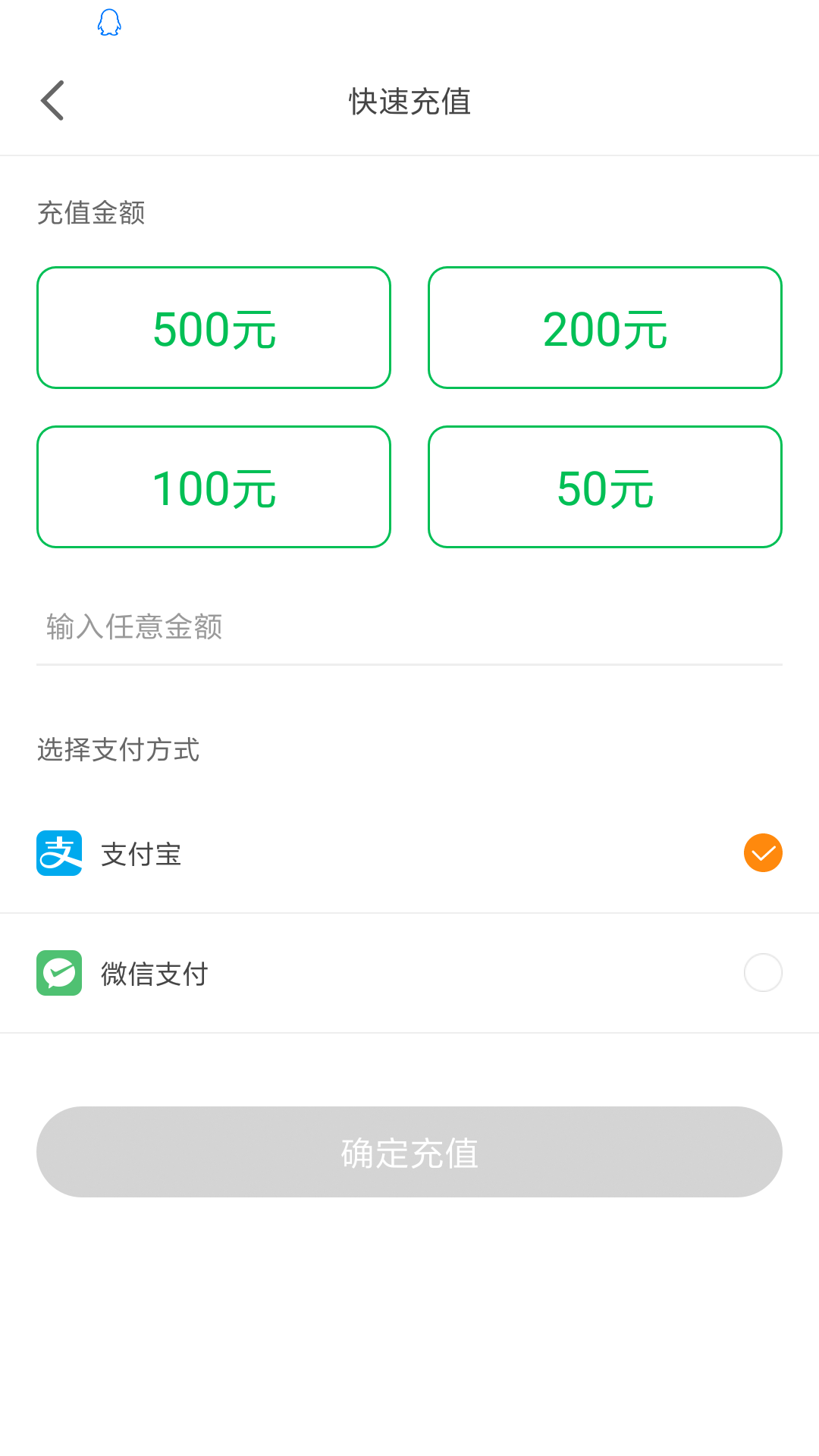Image resolution: width=819 pixels, height=1456 pixels.
Task: Select the 50元 recharge amount
Action: [x=604, y=487]
